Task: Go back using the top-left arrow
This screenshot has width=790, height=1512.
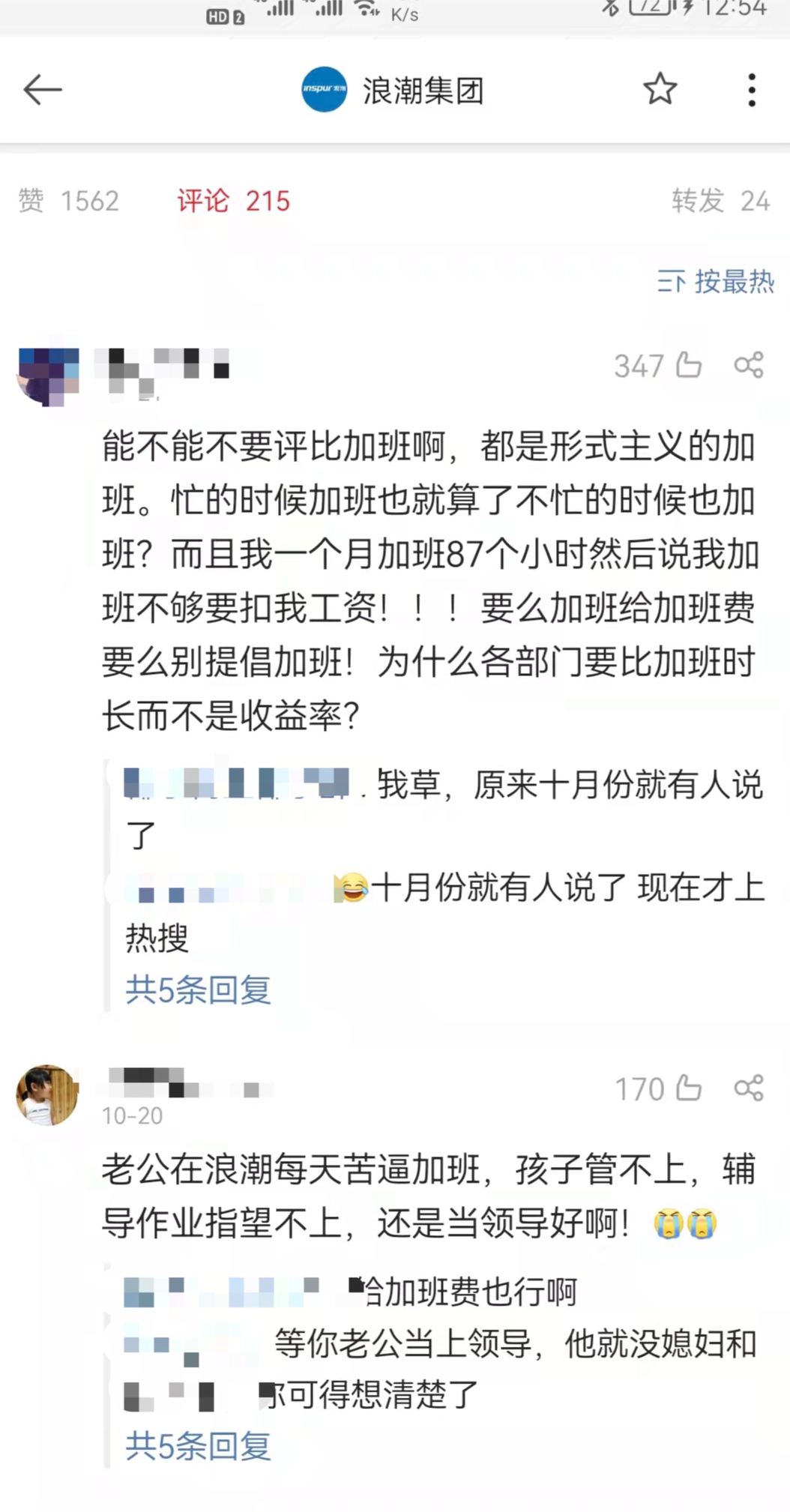Action: 42,90
